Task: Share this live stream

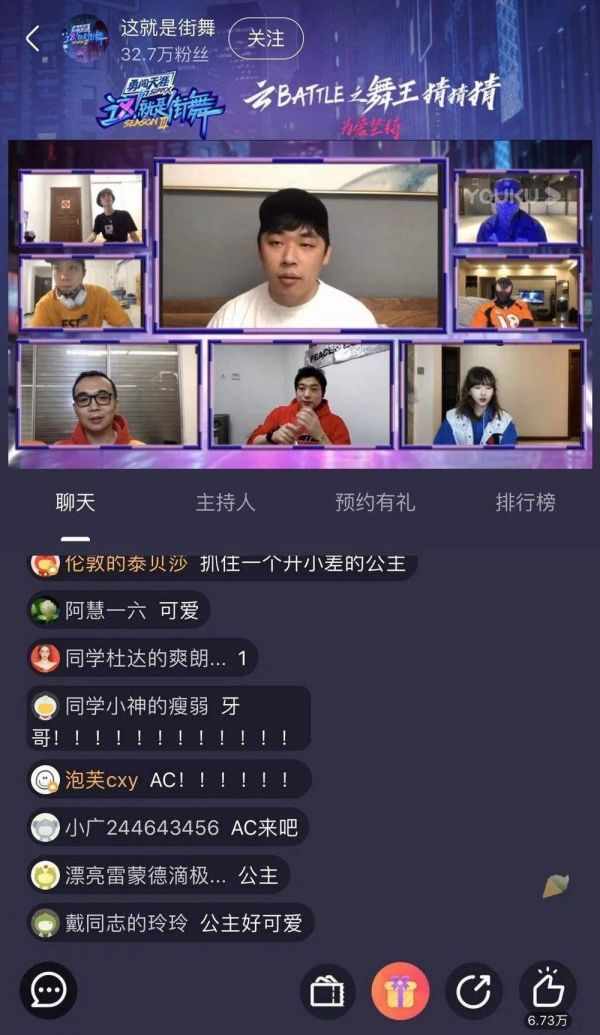Action: click(473, 991)
